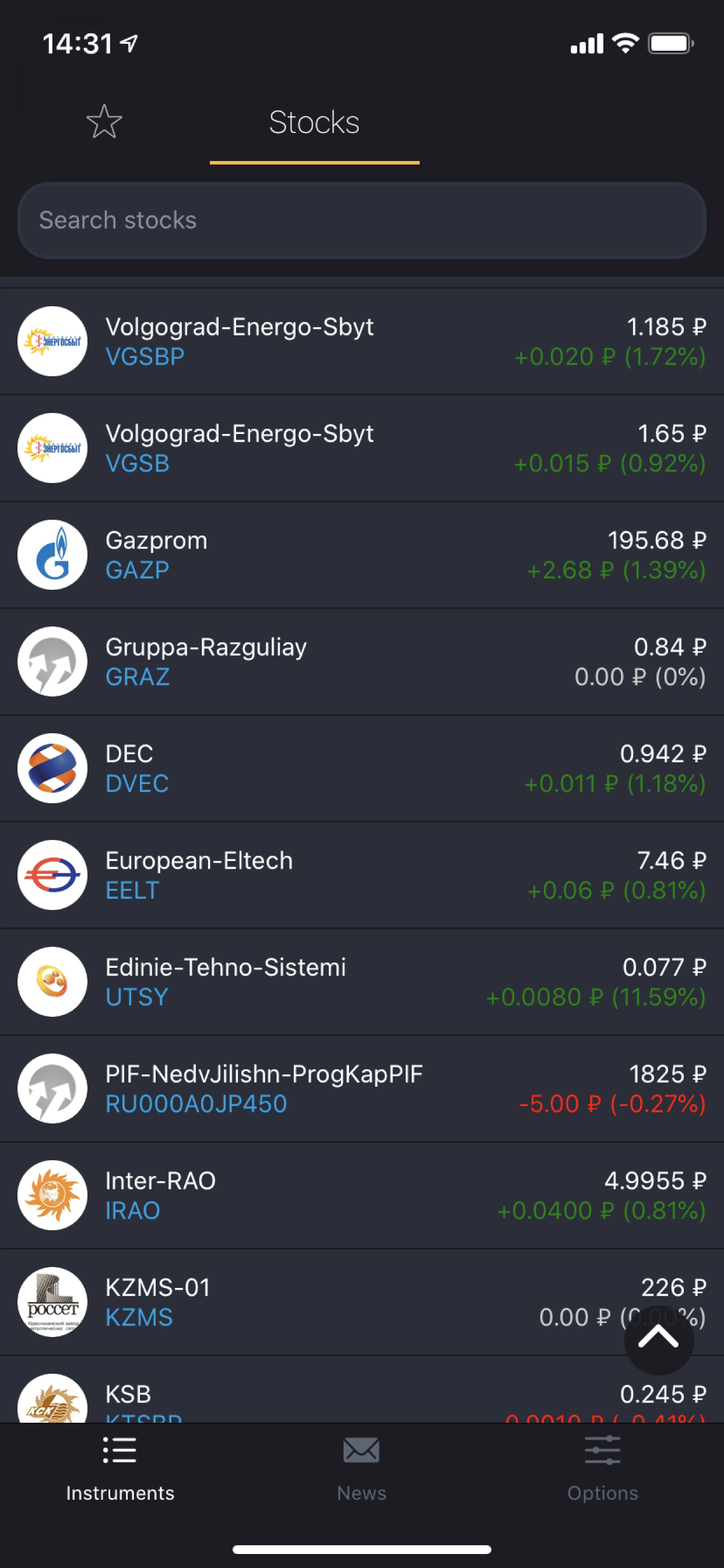Select the DEC company logo icon
This screenshot has height=1568, width=724.
click(x=52, y=768)
